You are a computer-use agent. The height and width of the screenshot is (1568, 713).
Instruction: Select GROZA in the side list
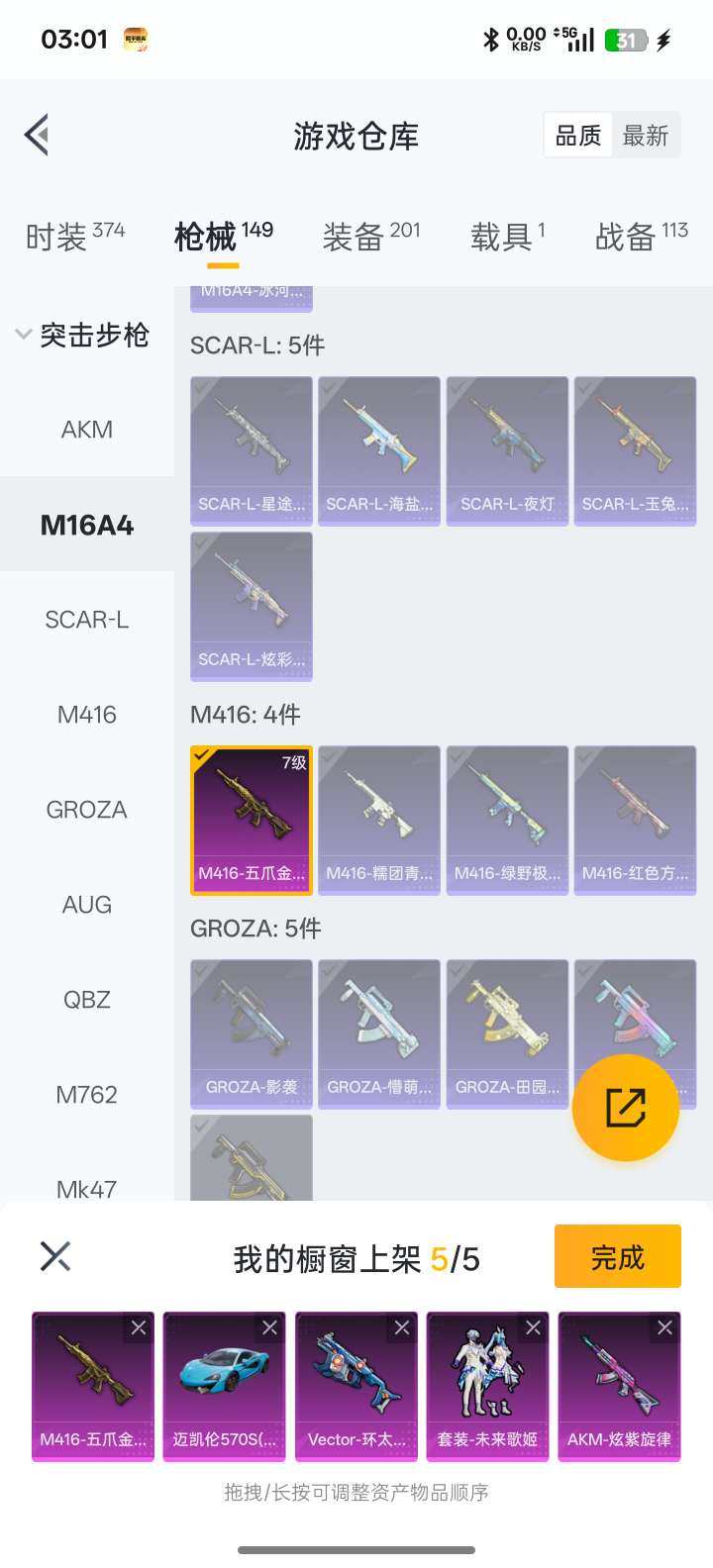pos(87,810)
